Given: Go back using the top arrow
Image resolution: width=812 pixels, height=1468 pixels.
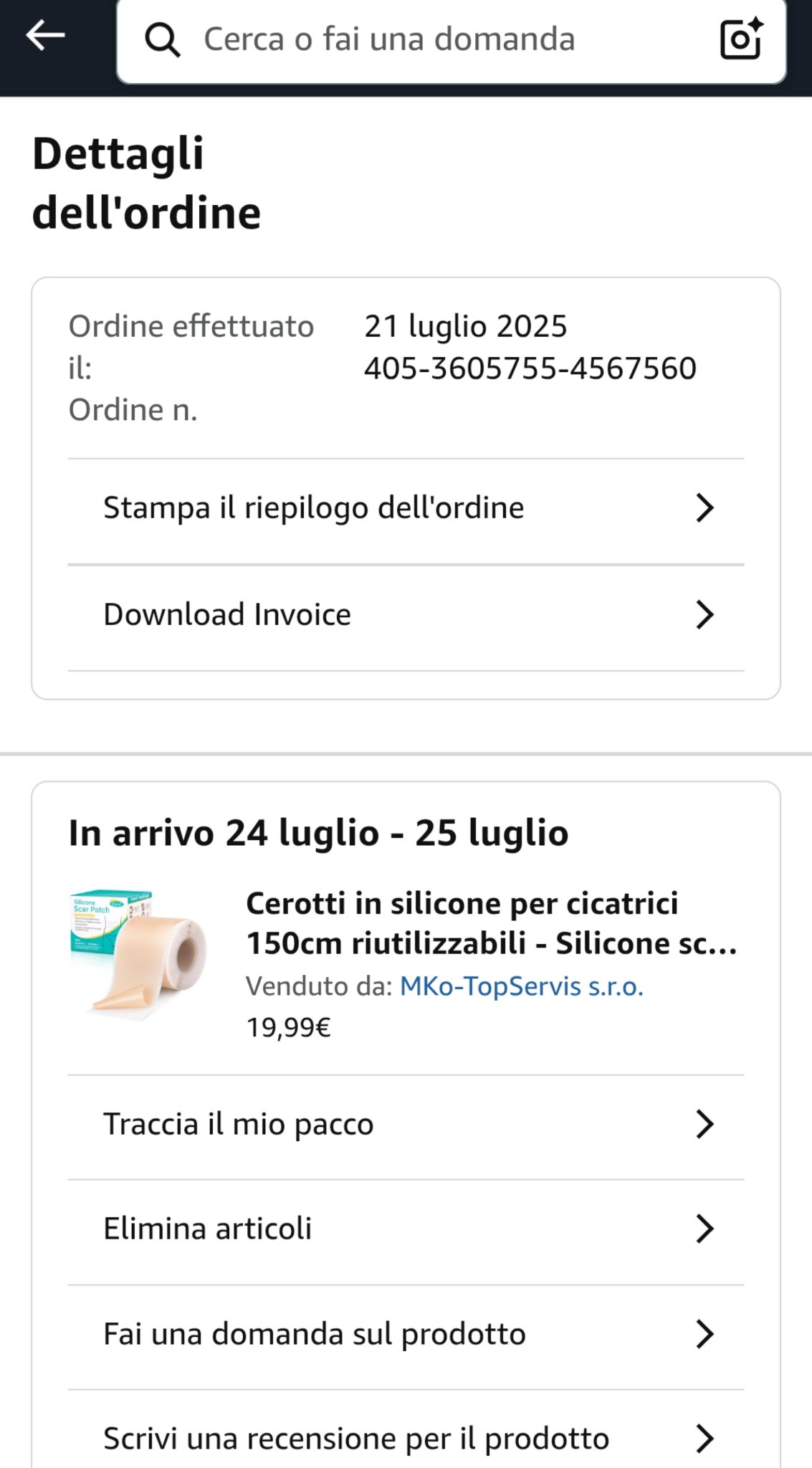Looking at the screenshot, I should [45, 36].
